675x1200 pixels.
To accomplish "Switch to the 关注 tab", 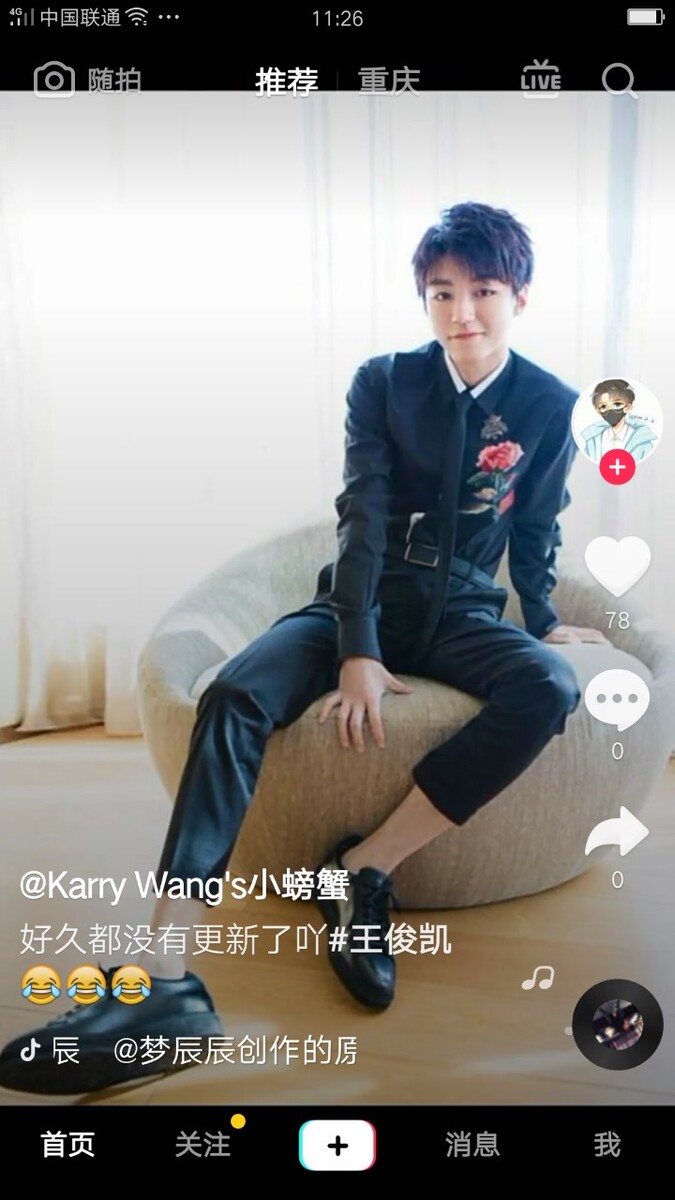I will 203,1145.
